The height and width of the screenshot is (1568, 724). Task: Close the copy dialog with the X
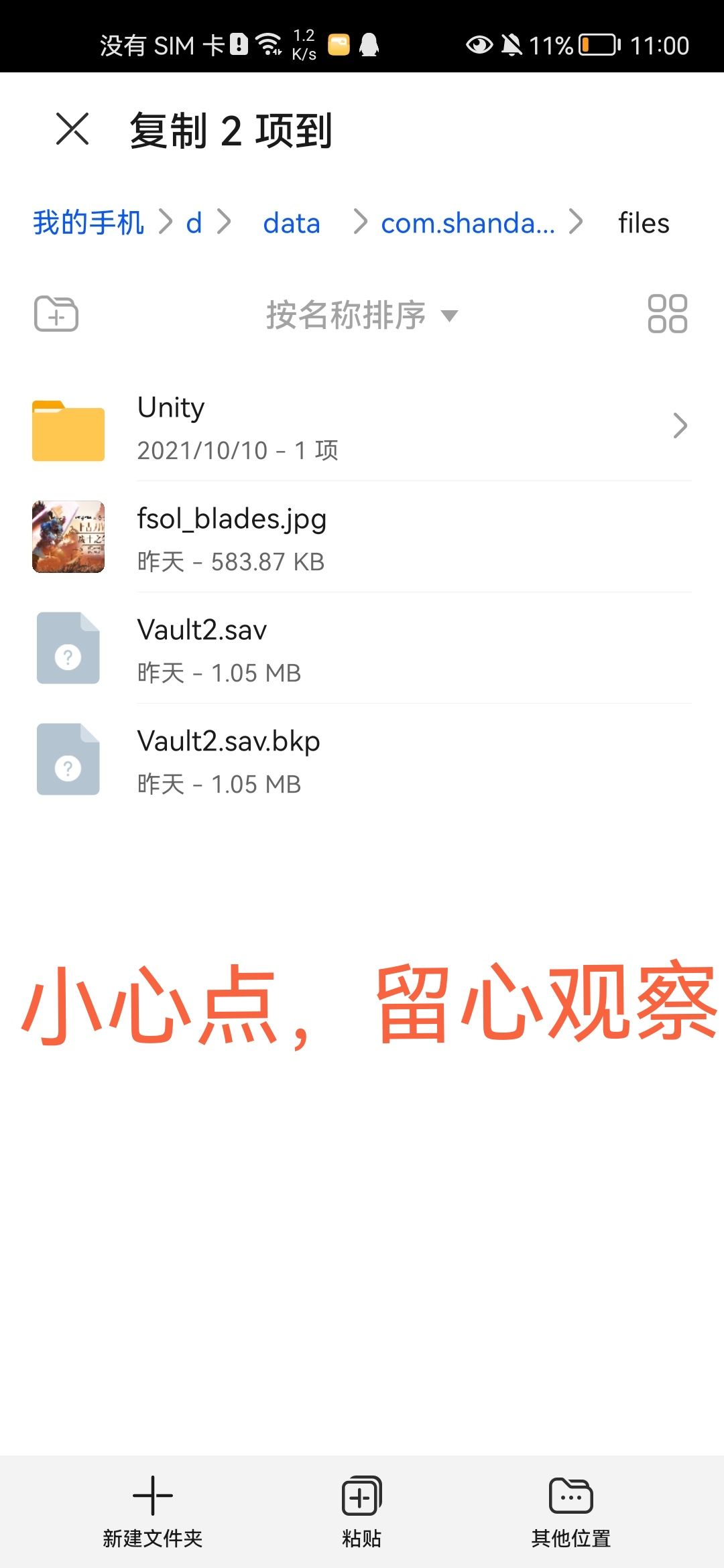(71, 131)
